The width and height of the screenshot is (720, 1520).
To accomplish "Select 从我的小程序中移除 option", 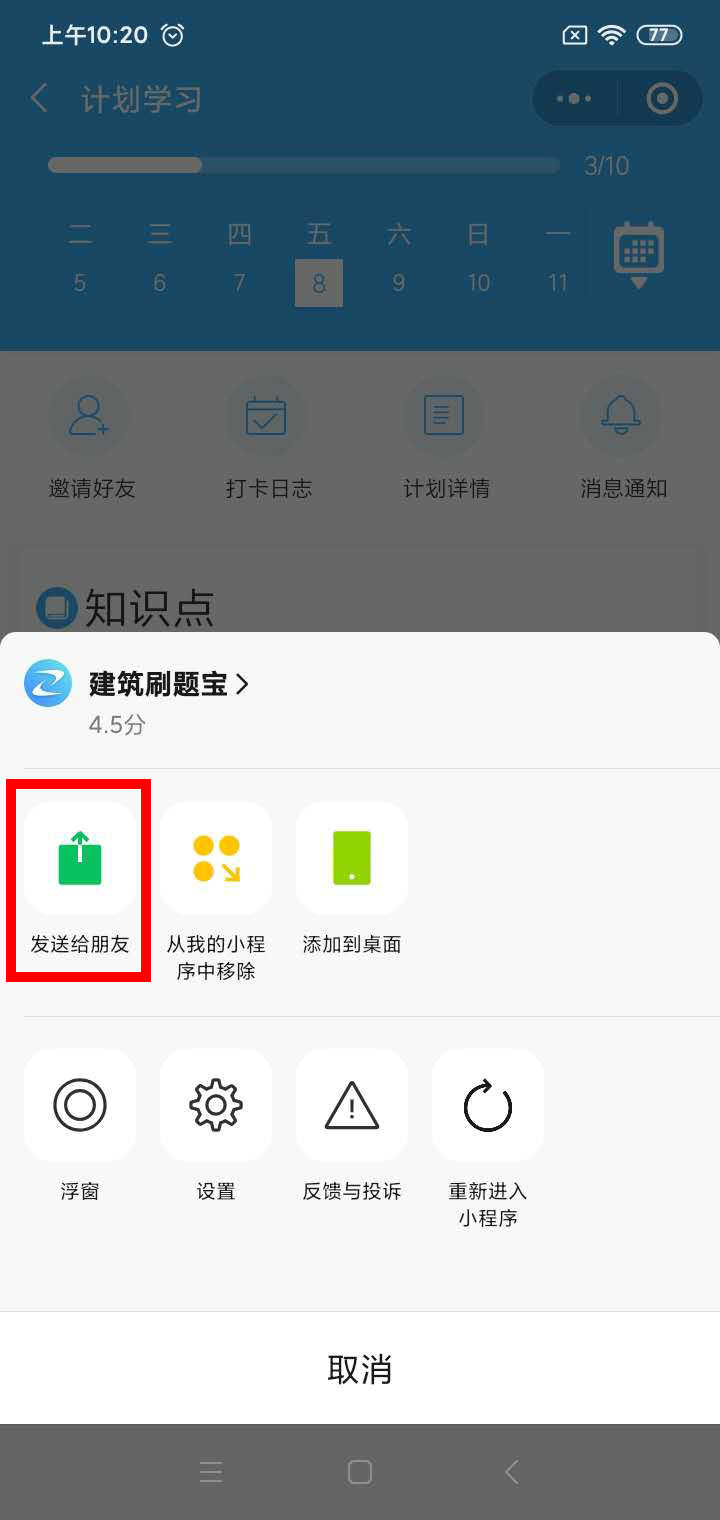I will 215,858.
